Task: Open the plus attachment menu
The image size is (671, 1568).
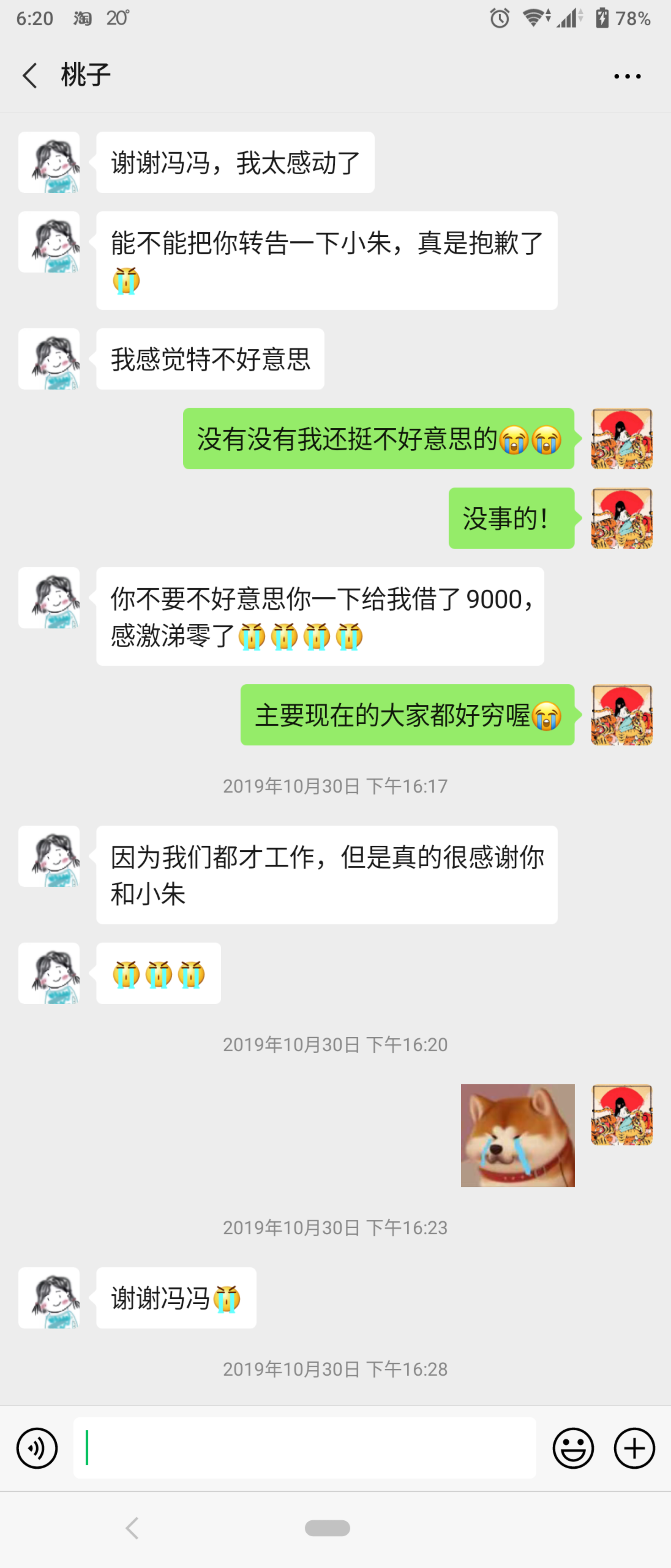Action: pos(634,1448)
